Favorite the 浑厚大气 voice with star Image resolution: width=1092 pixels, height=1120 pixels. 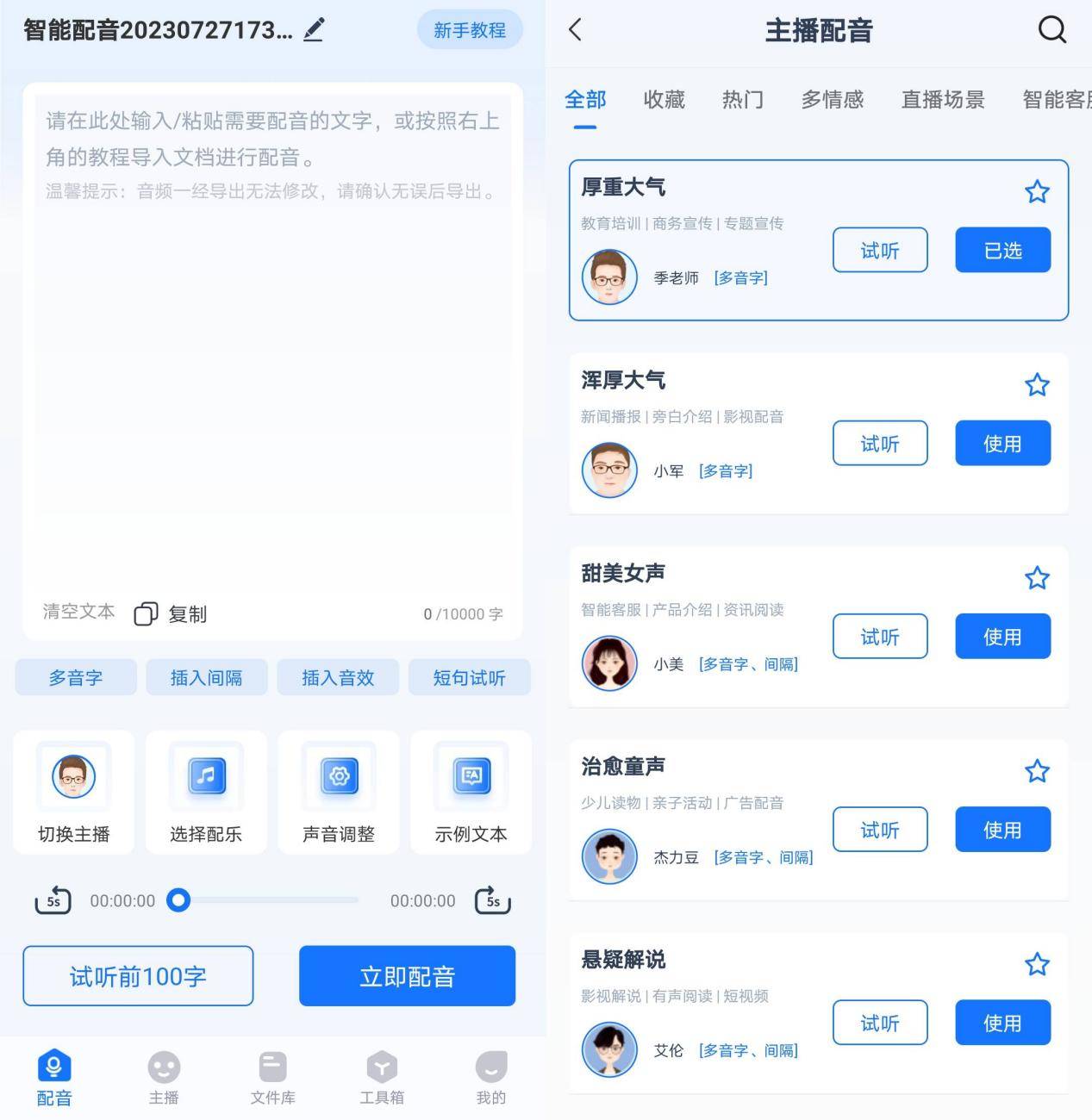pos(1037,384)
